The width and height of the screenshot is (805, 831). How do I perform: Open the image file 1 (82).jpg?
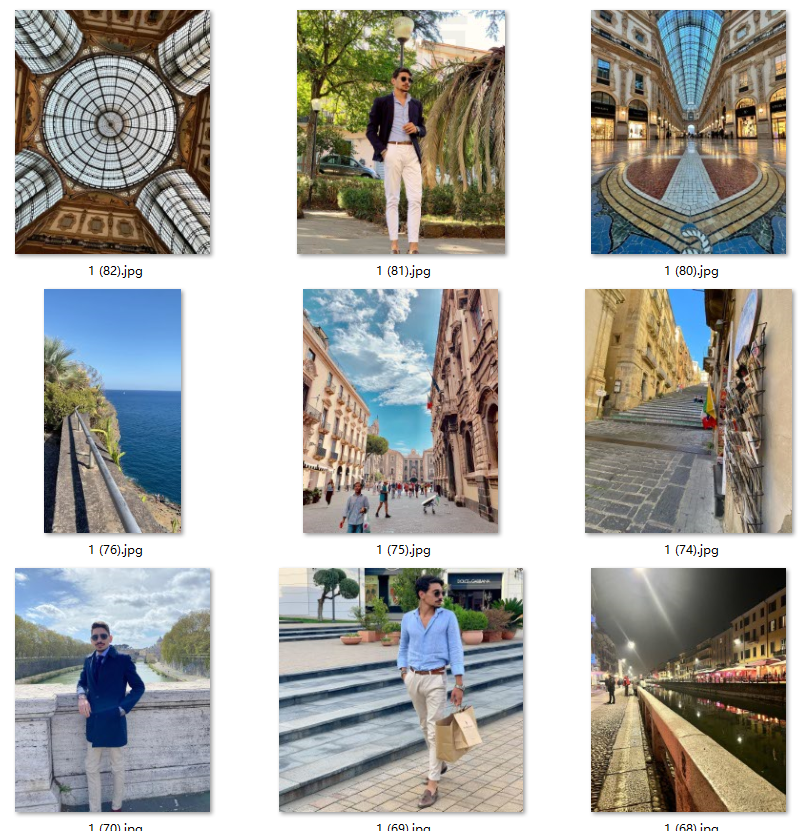point(112,132)
